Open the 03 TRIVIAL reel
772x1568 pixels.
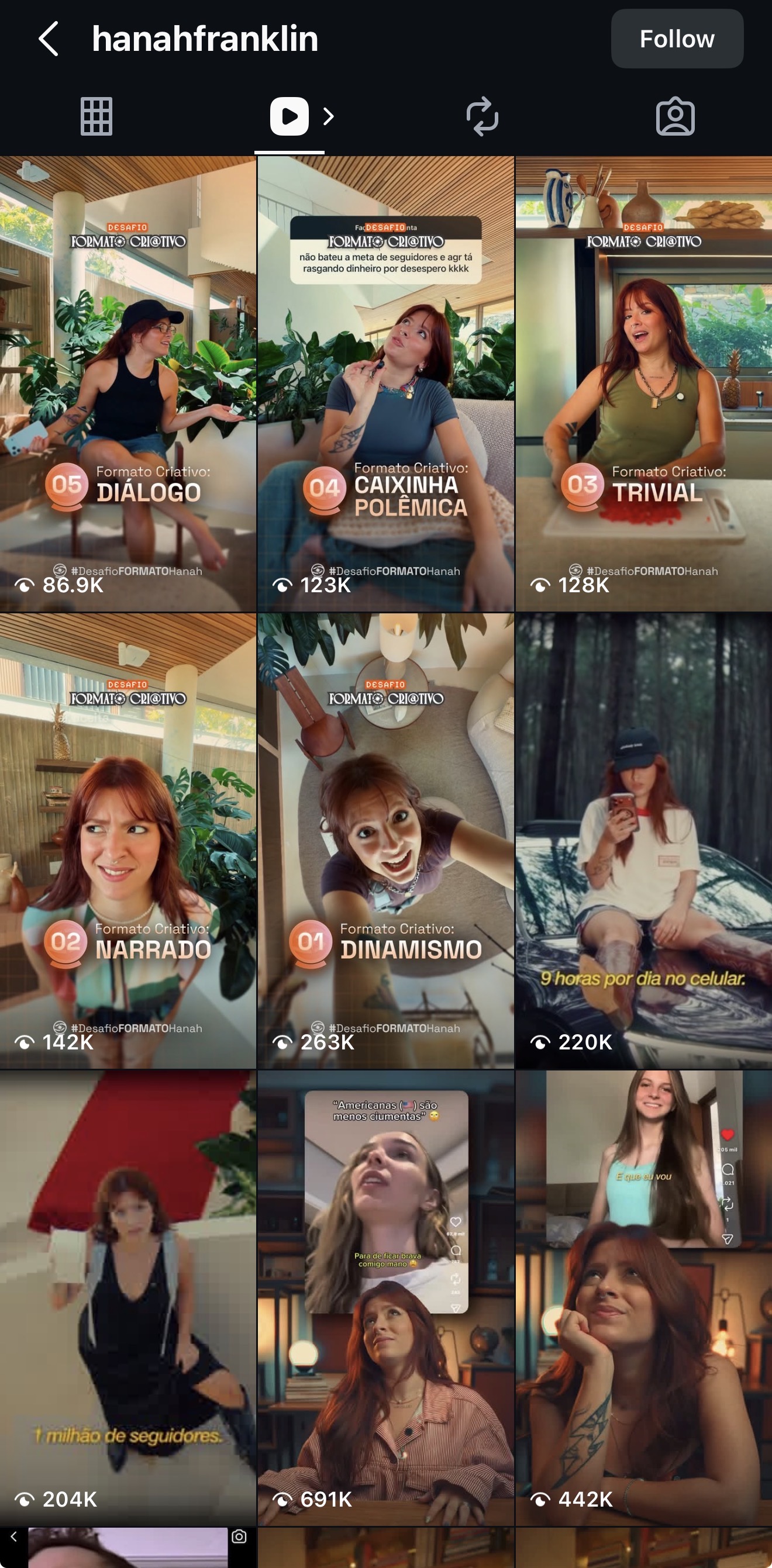pyautogui.click(x=643, y=384)
